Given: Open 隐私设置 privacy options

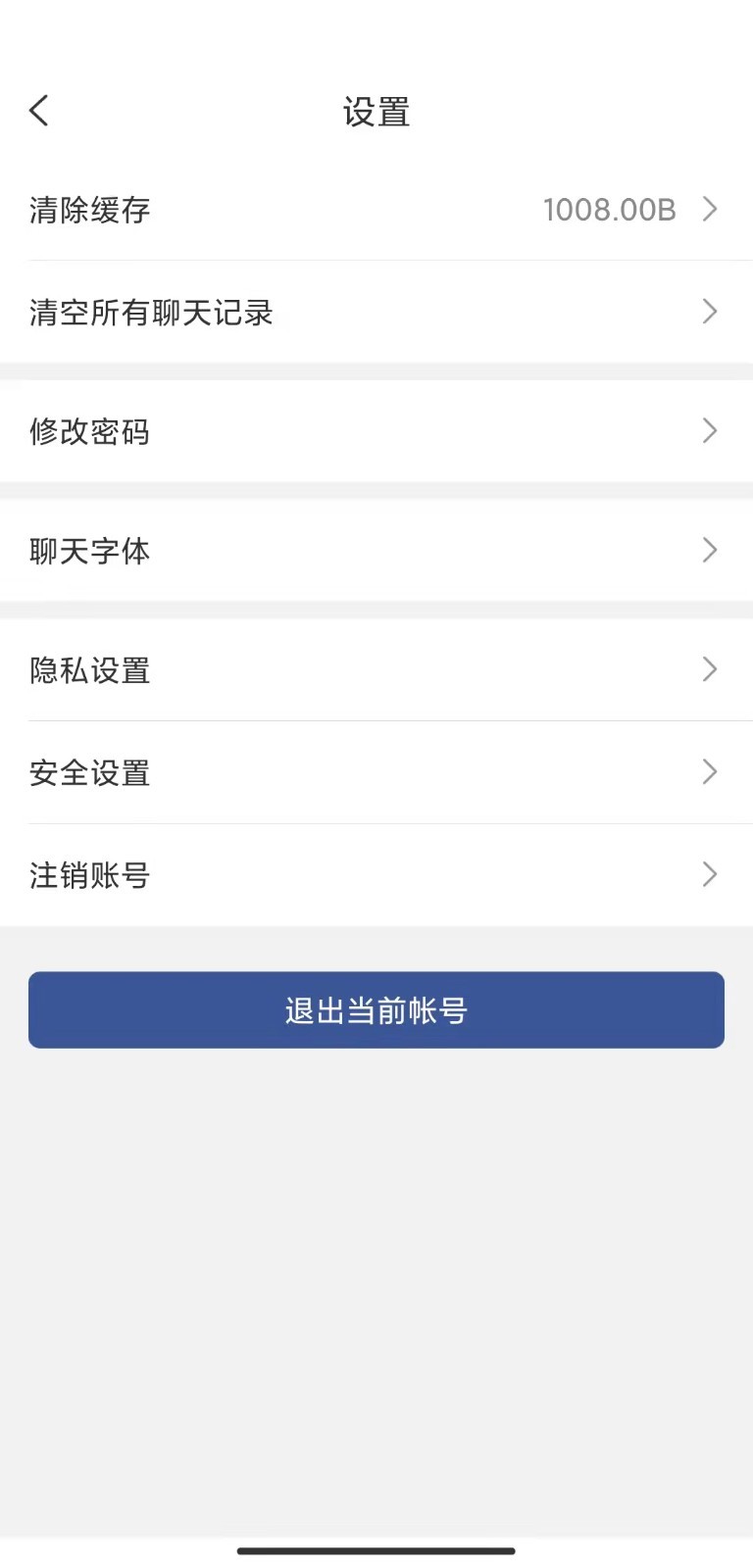Looking at the screenshot, I should coord(376,670).
